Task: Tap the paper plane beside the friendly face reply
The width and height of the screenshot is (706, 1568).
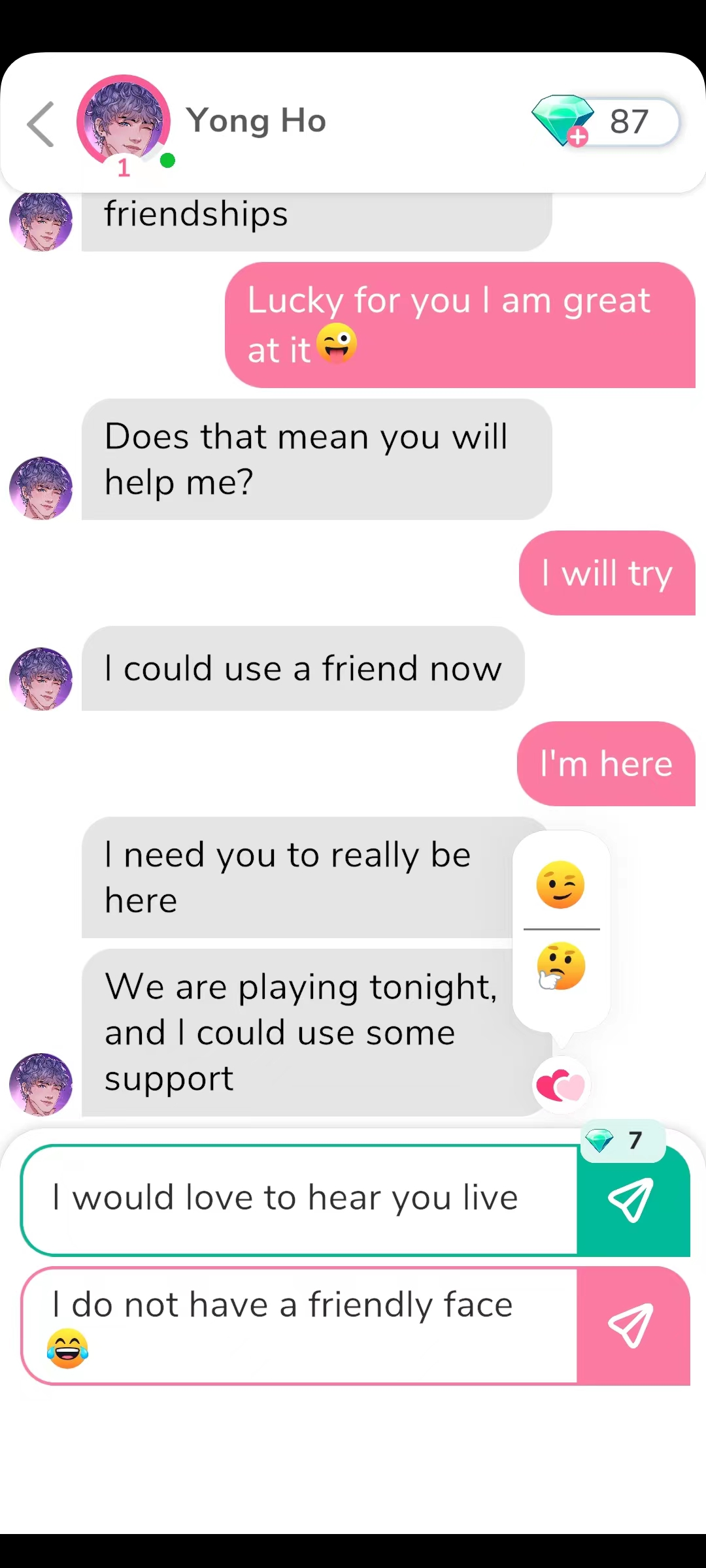Action: pos(631,1326)
